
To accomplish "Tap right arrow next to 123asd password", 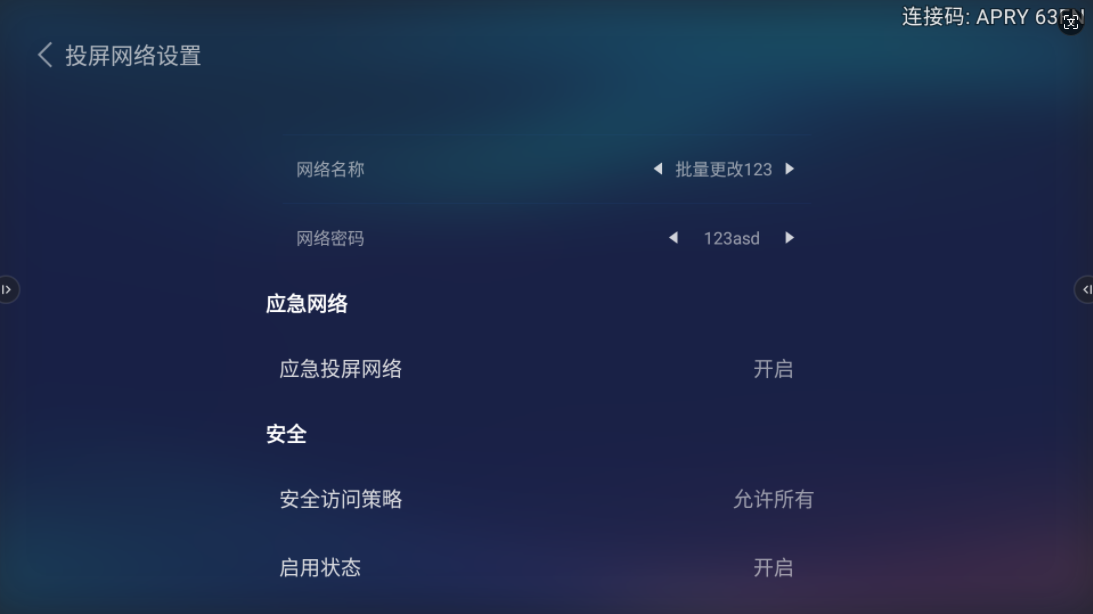I will (x=790, y=238).
